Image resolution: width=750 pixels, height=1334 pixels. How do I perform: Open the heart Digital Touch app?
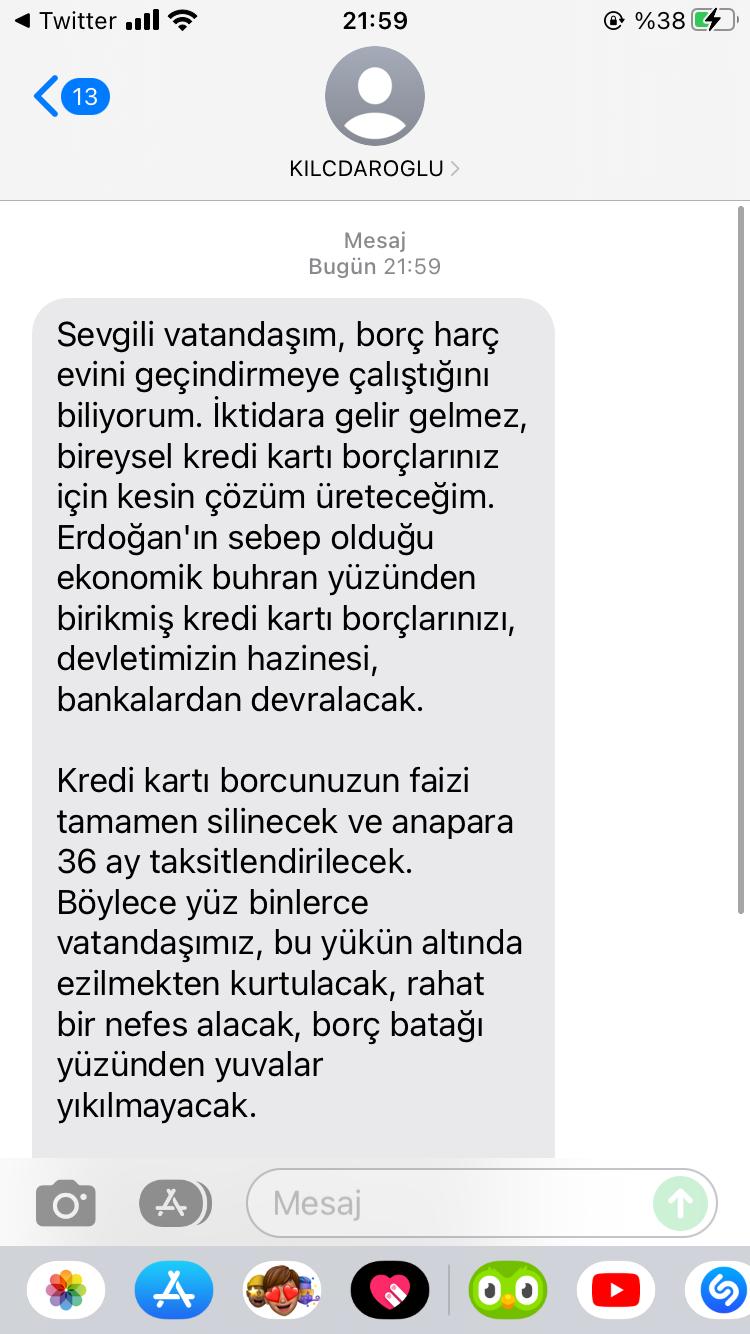point(390,1291)
